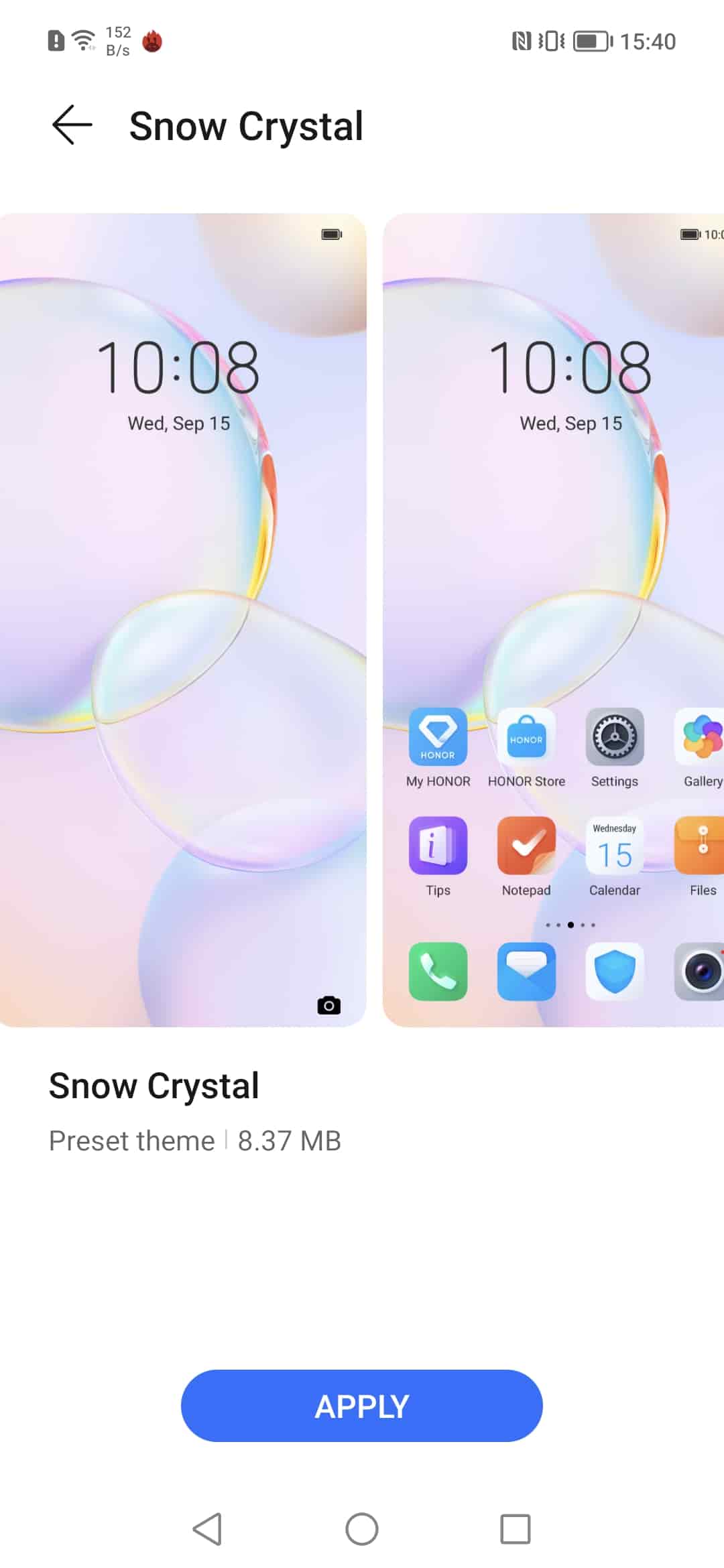Go back from Snow Crystal theme page
The width and height of the screenshot is (724, 1568).
(x=72, y=125)
